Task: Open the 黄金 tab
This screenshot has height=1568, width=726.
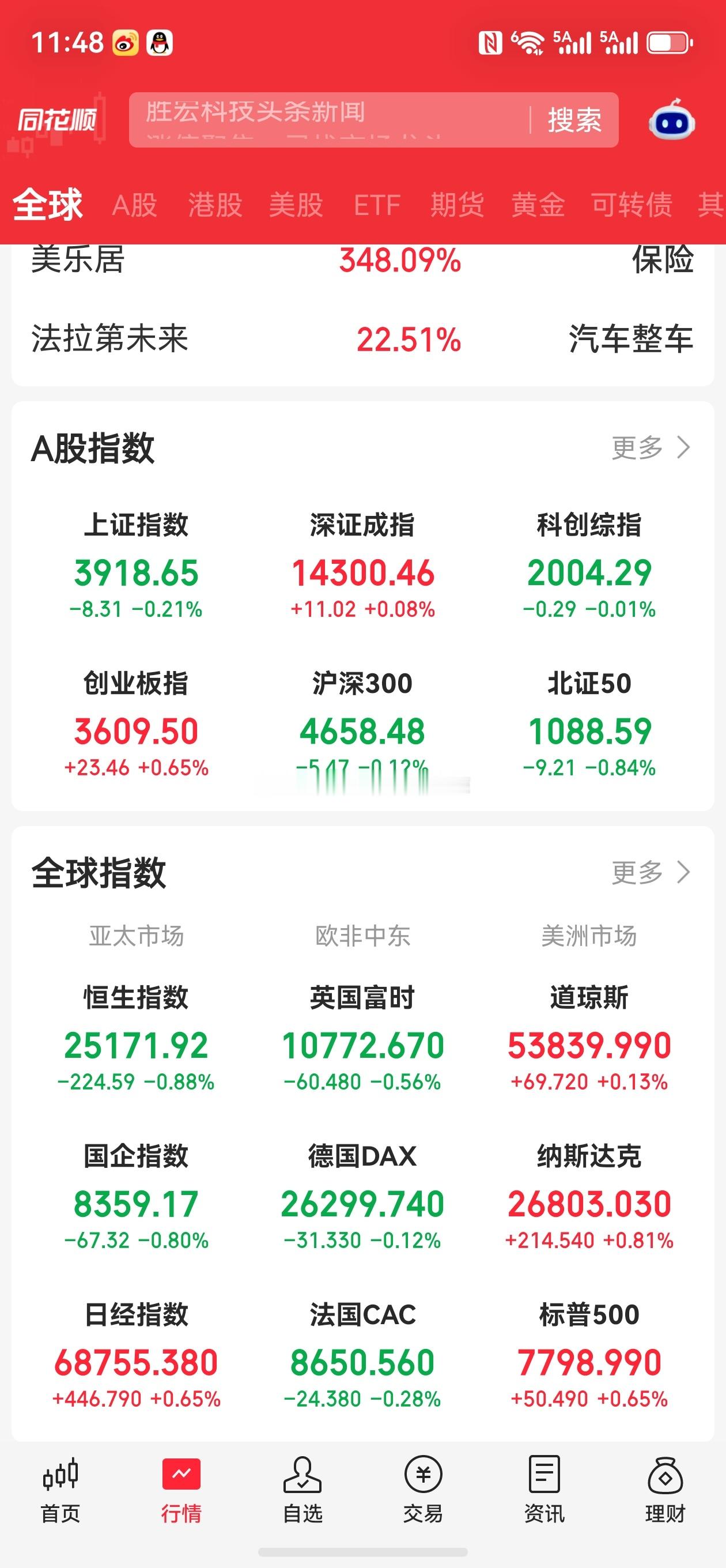Action: pyautogui.click(x=538, y=205)
